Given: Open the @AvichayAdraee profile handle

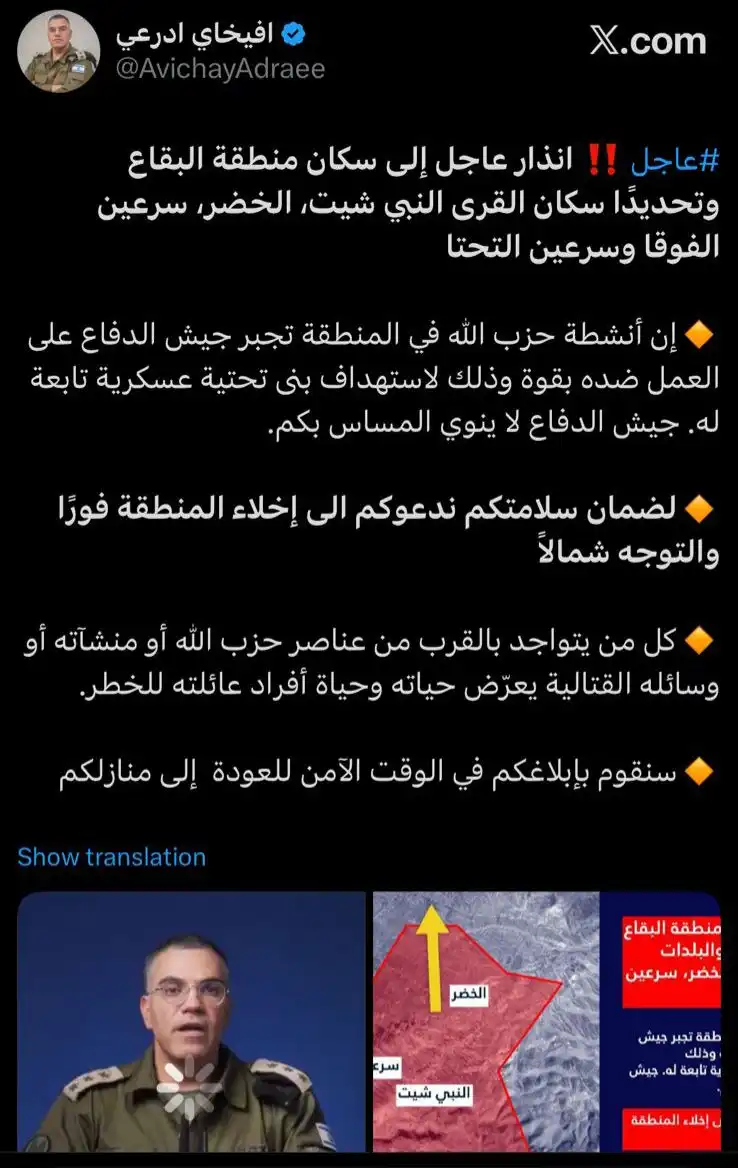Looking at the screenshot, I should point(220,68).
